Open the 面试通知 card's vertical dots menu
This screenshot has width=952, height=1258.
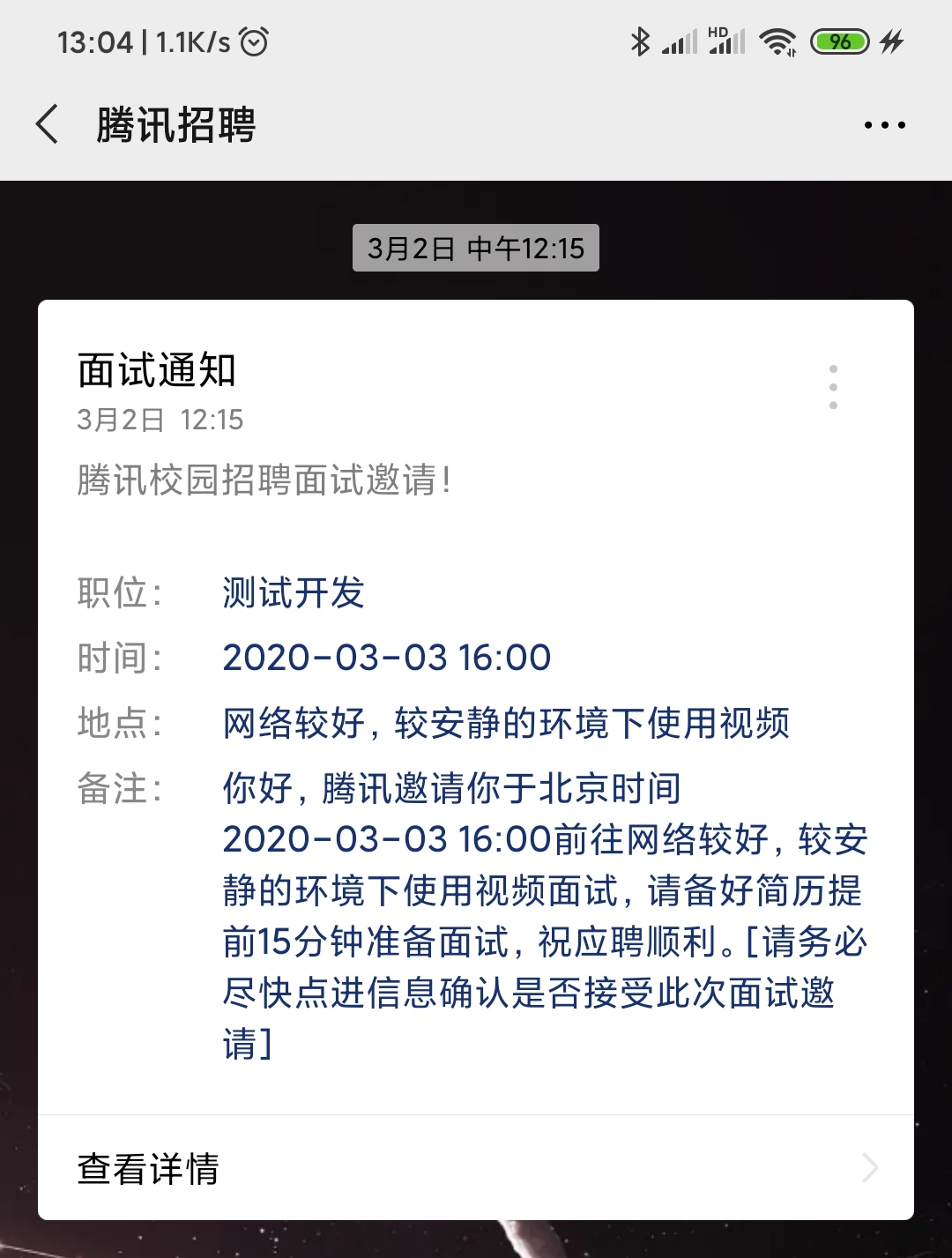[x=833, y=387]
